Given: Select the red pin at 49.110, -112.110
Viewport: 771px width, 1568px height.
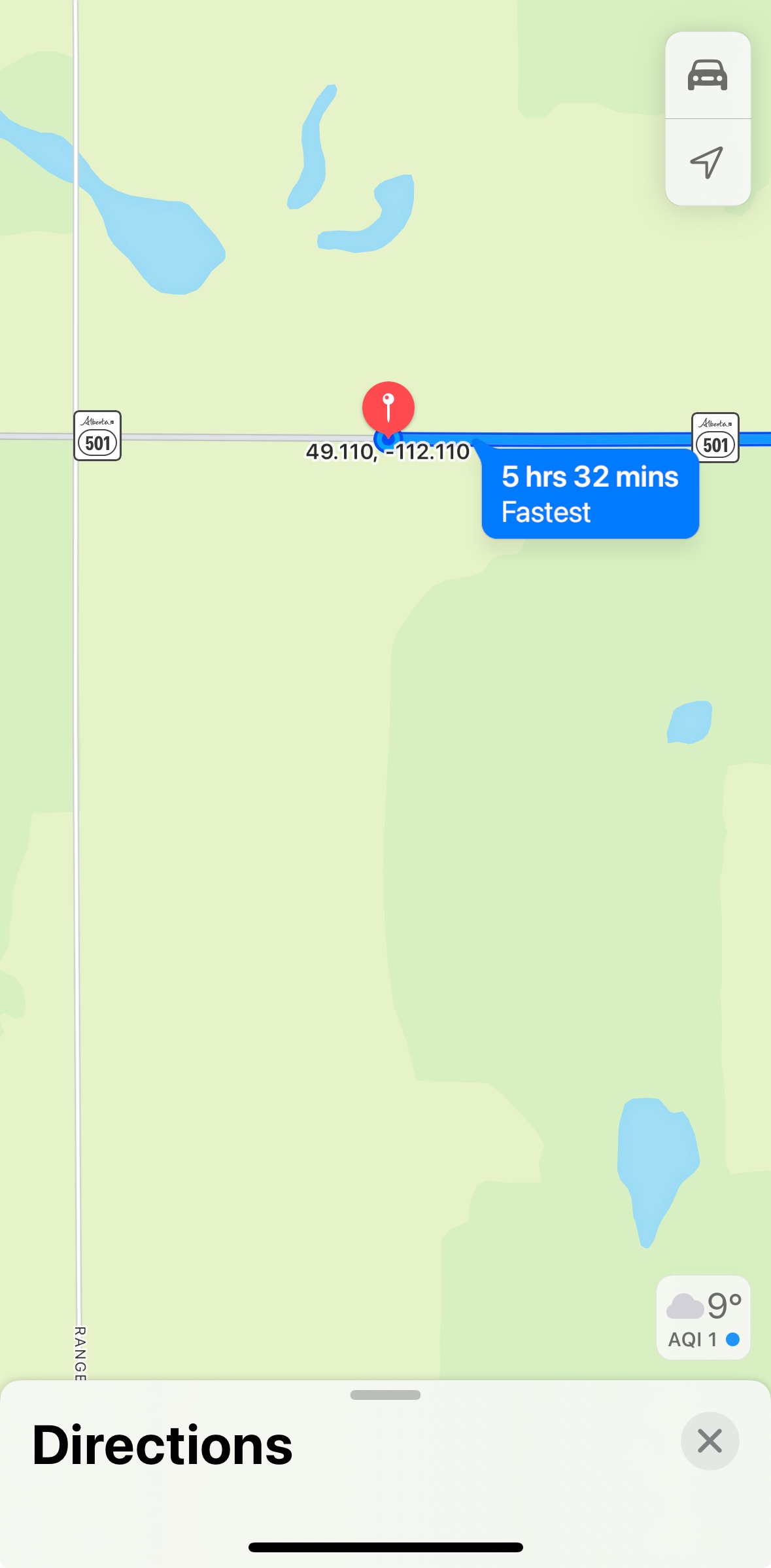Looking at the screenshot, I should pyautogui.click(x=388, y=410).
